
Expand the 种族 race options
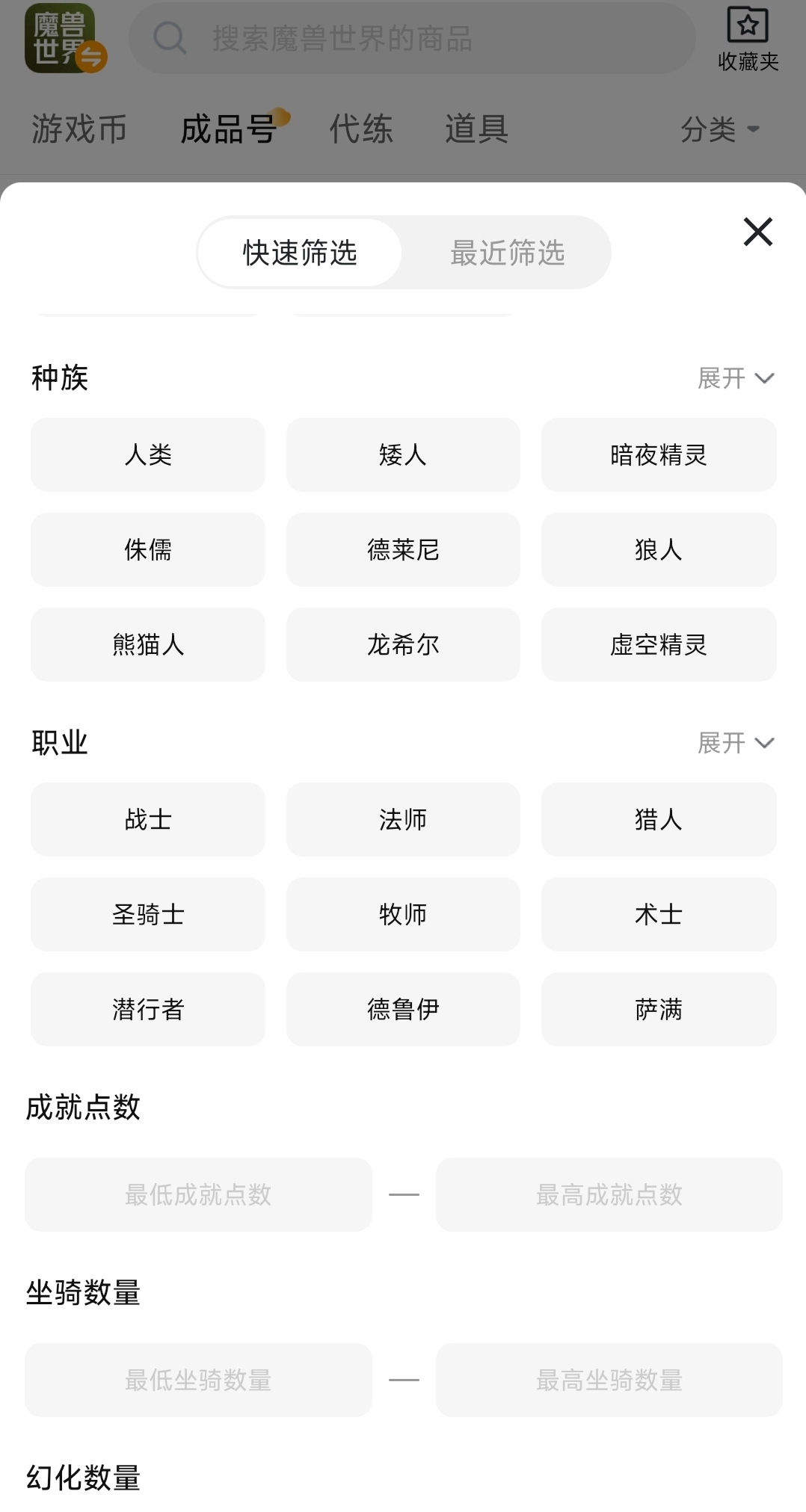point(735,378)
